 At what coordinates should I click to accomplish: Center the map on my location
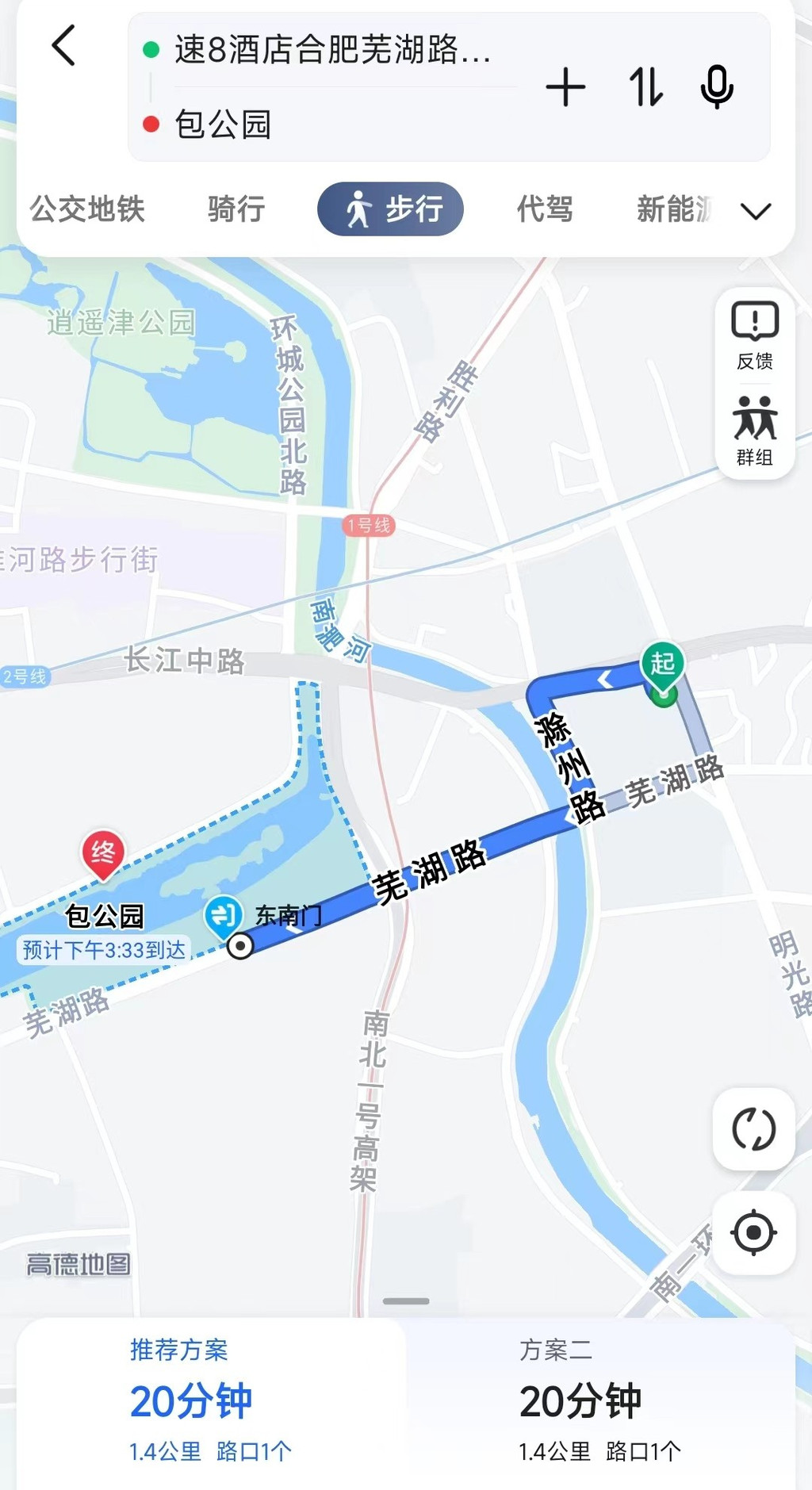pos(753,1232)
